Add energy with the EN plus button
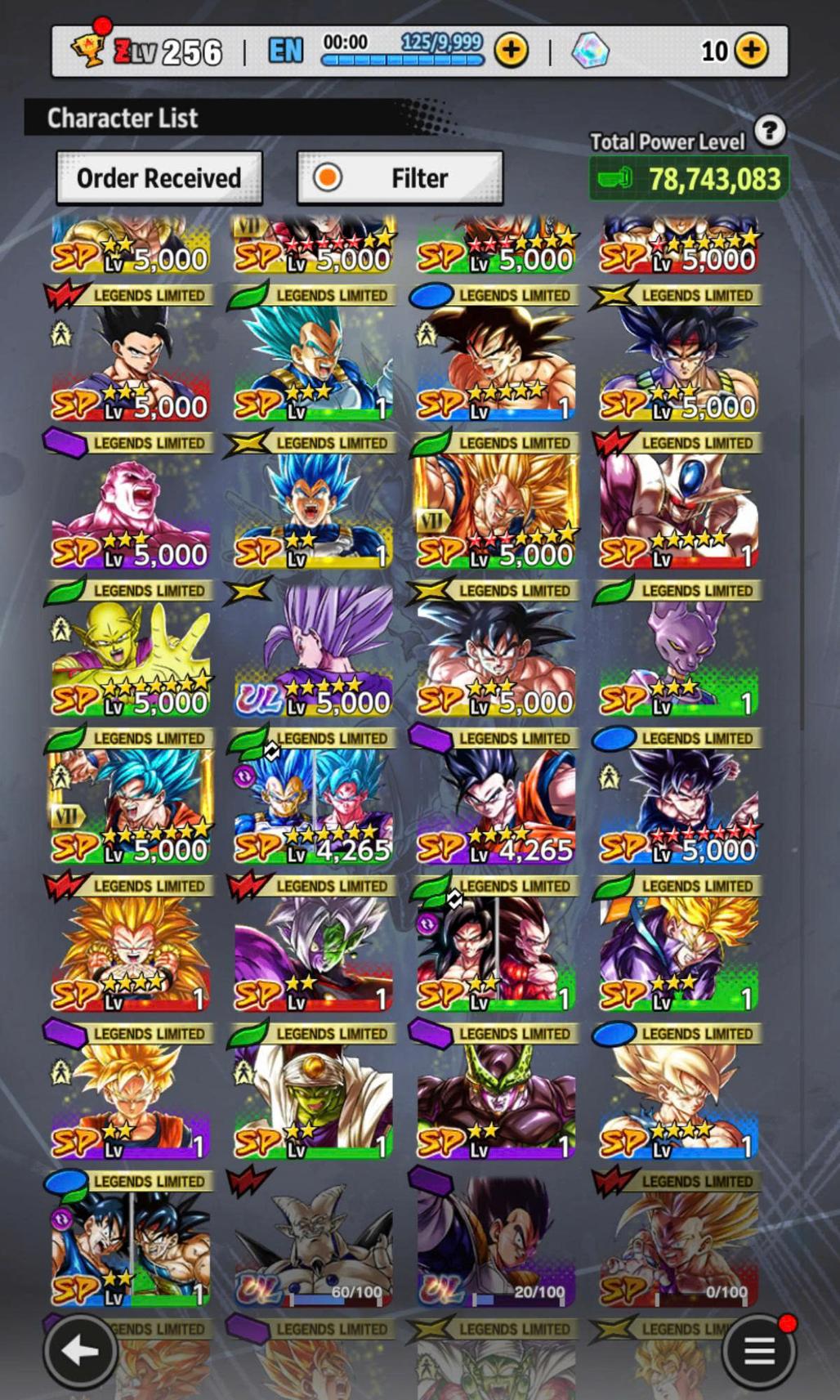The height and width of the screenshot is (1400, 840). click(x=512, y=51)
